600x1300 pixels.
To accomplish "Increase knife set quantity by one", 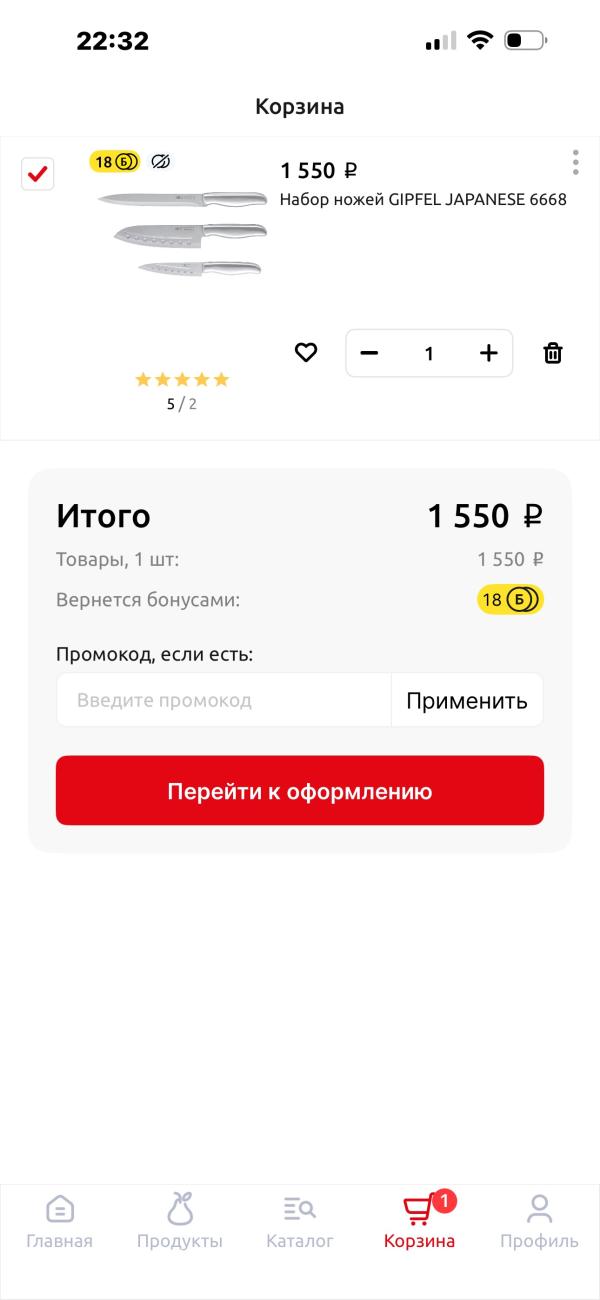I will pyautogui.click(x=488, y=353).
